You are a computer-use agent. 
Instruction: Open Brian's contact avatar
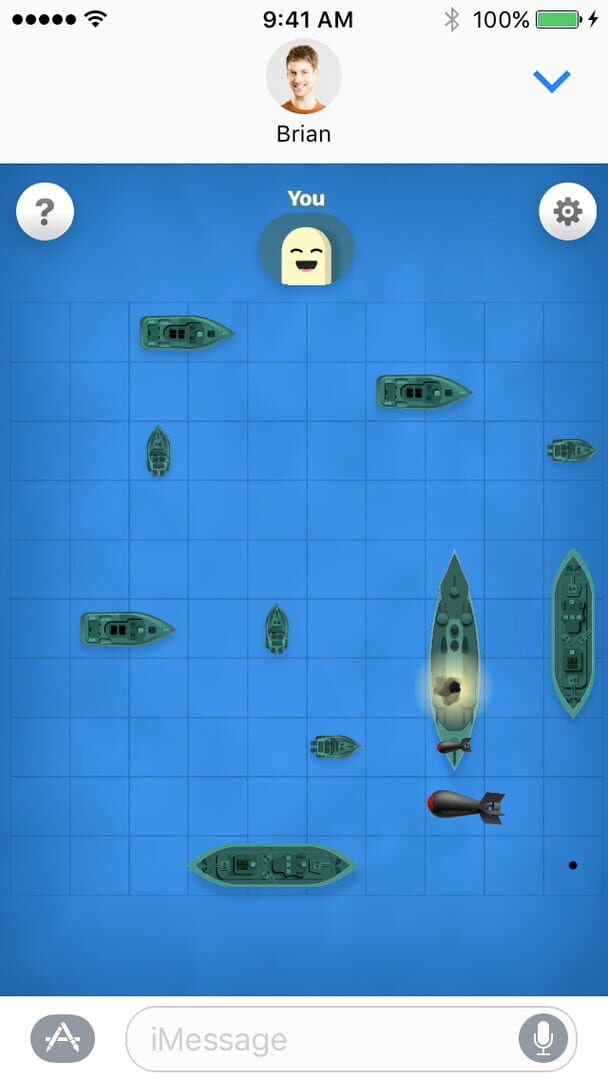coord(303,77)
